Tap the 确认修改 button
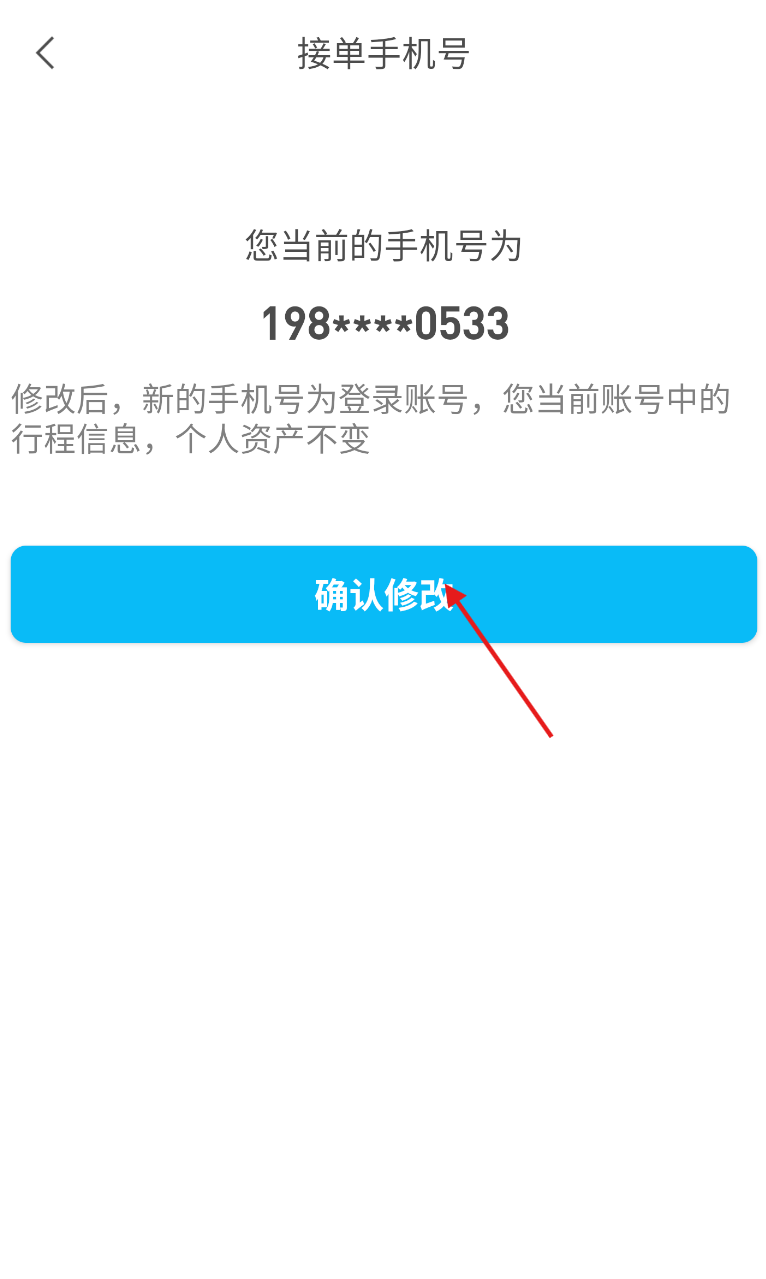 (384, 594)
